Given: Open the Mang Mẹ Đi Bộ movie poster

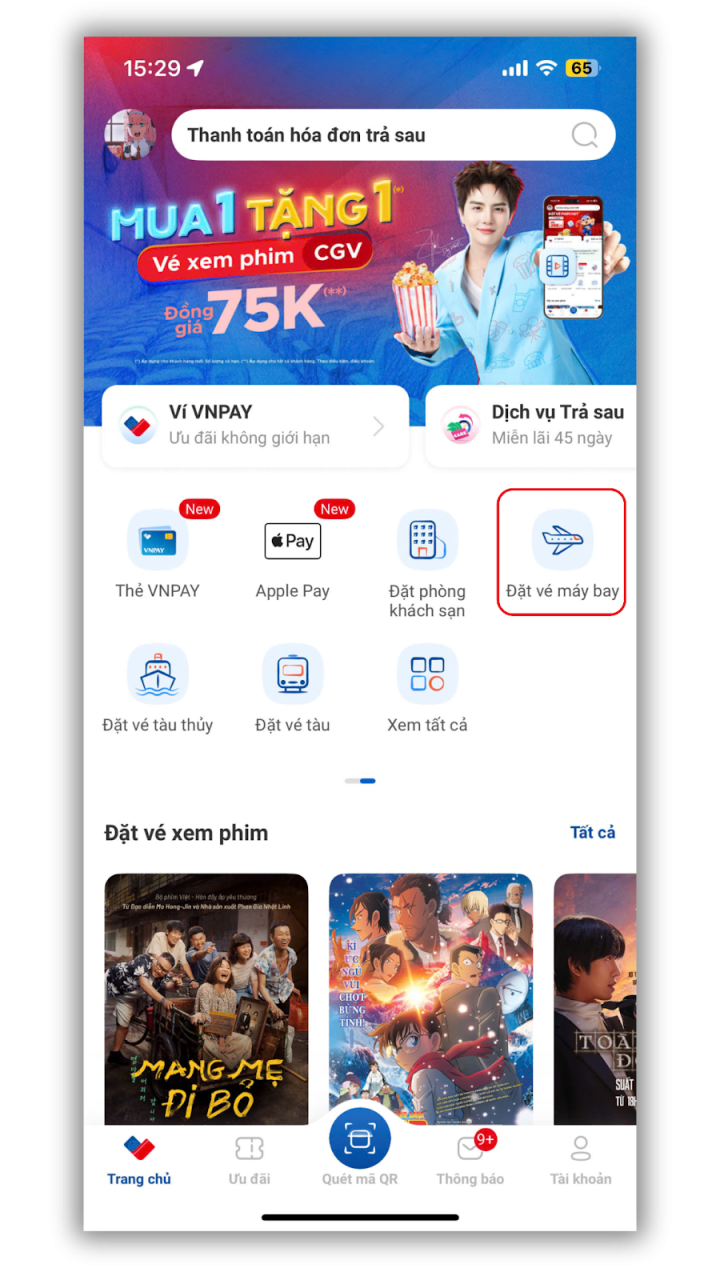Looking at the screenshot, I should (206, 998).
